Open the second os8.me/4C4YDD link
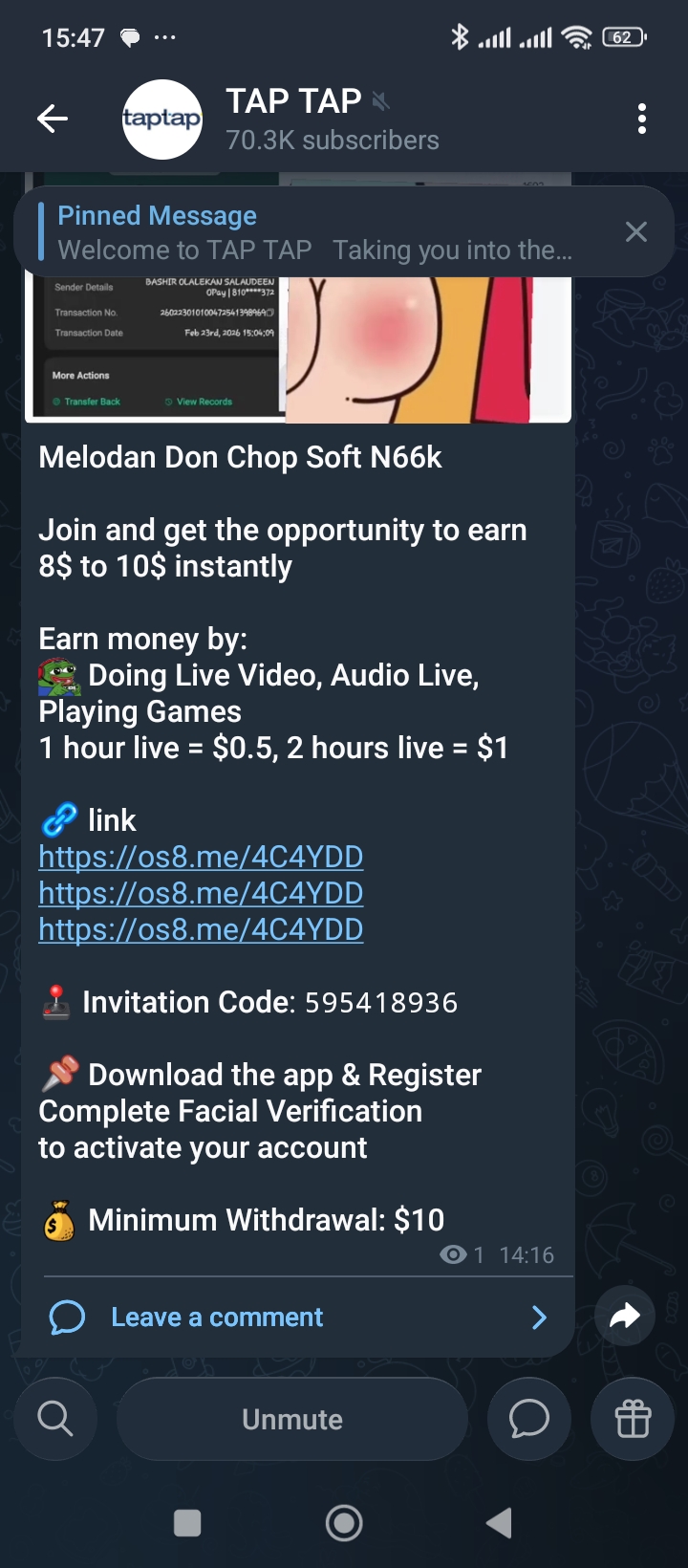Viewport: 688px width, 1568px height. click(x=201, y=893)
